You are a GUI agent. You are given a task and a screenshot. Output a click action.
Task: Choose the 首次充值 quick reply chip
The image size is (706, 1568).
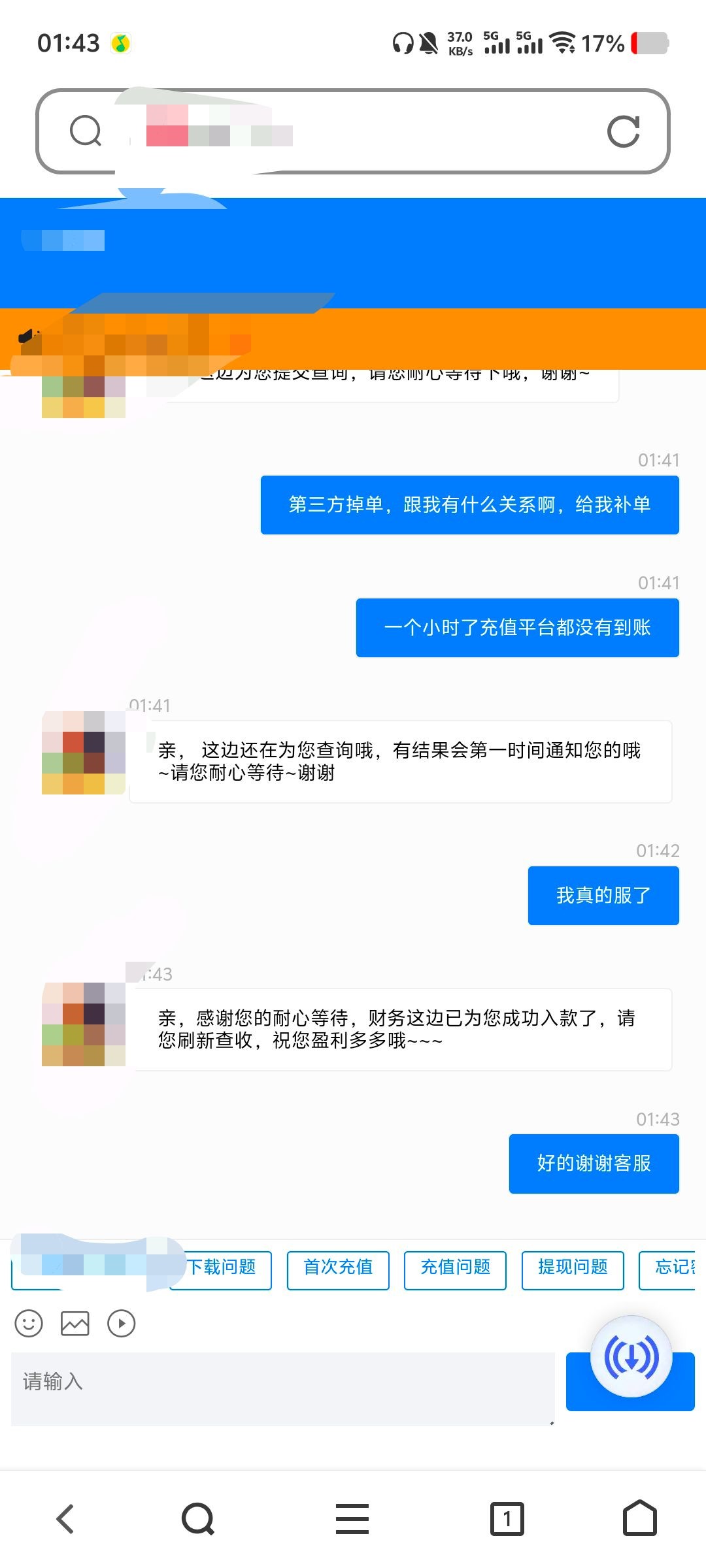pos(338,1267)
